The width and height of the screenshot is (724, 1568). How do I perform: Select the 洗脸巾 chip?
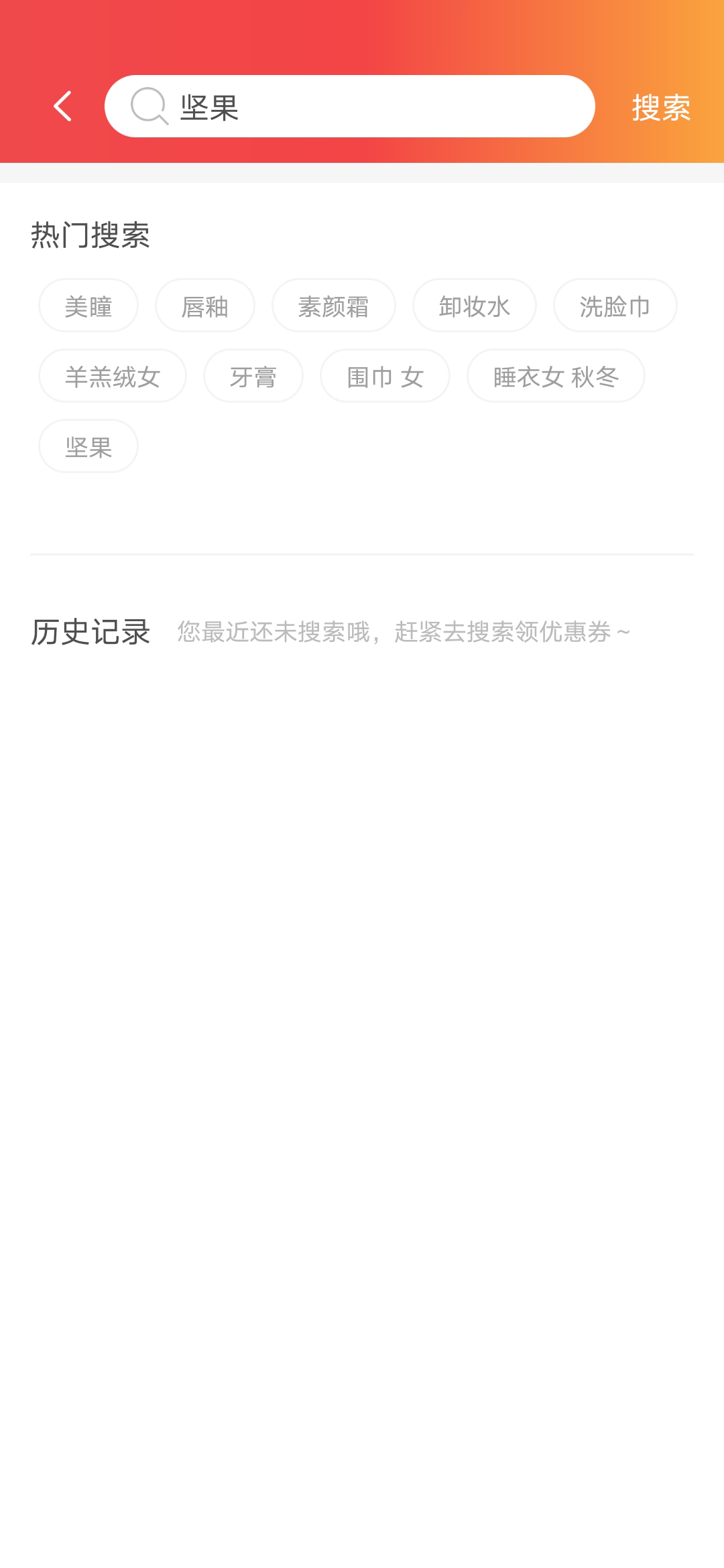tap(615, 306)
